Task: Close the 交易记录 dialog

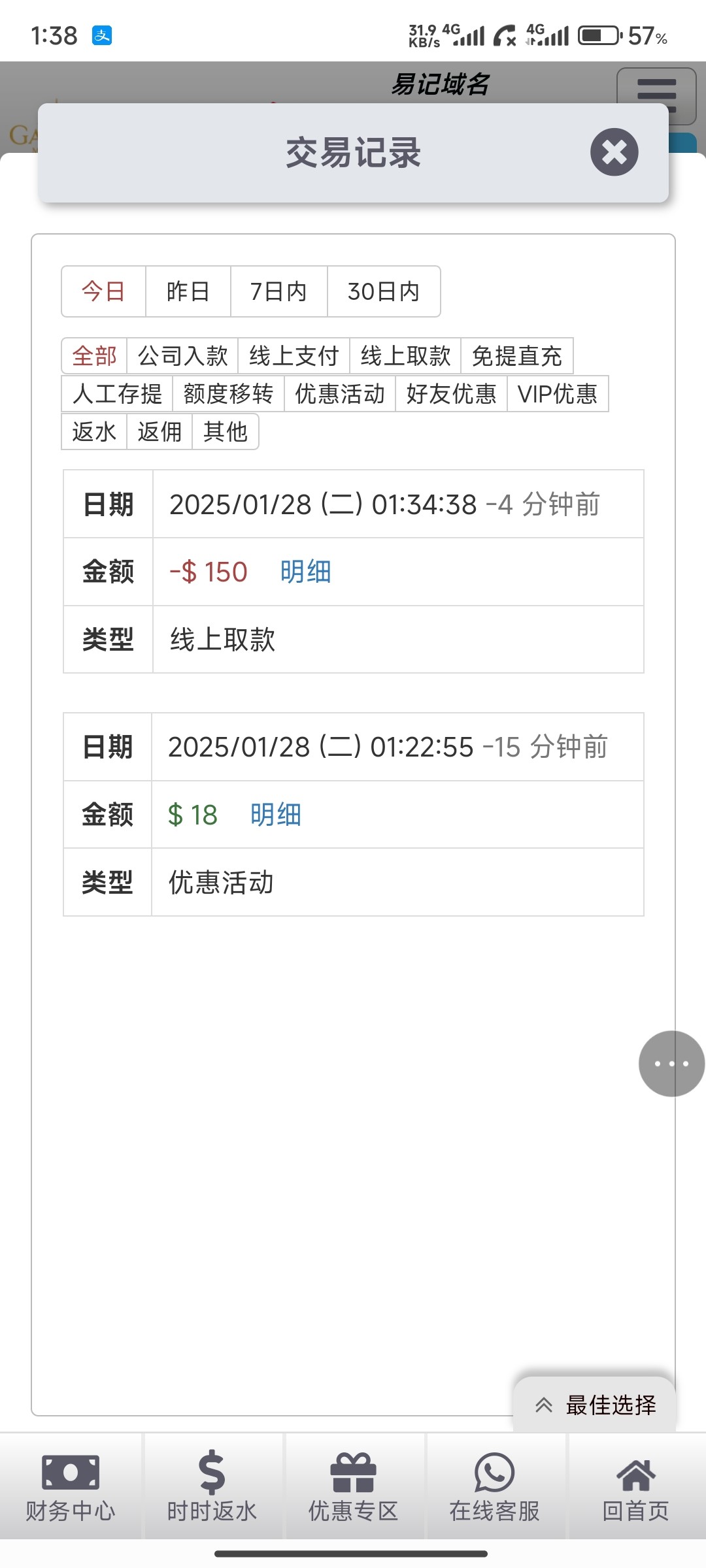Action: (x=614, y=152)
